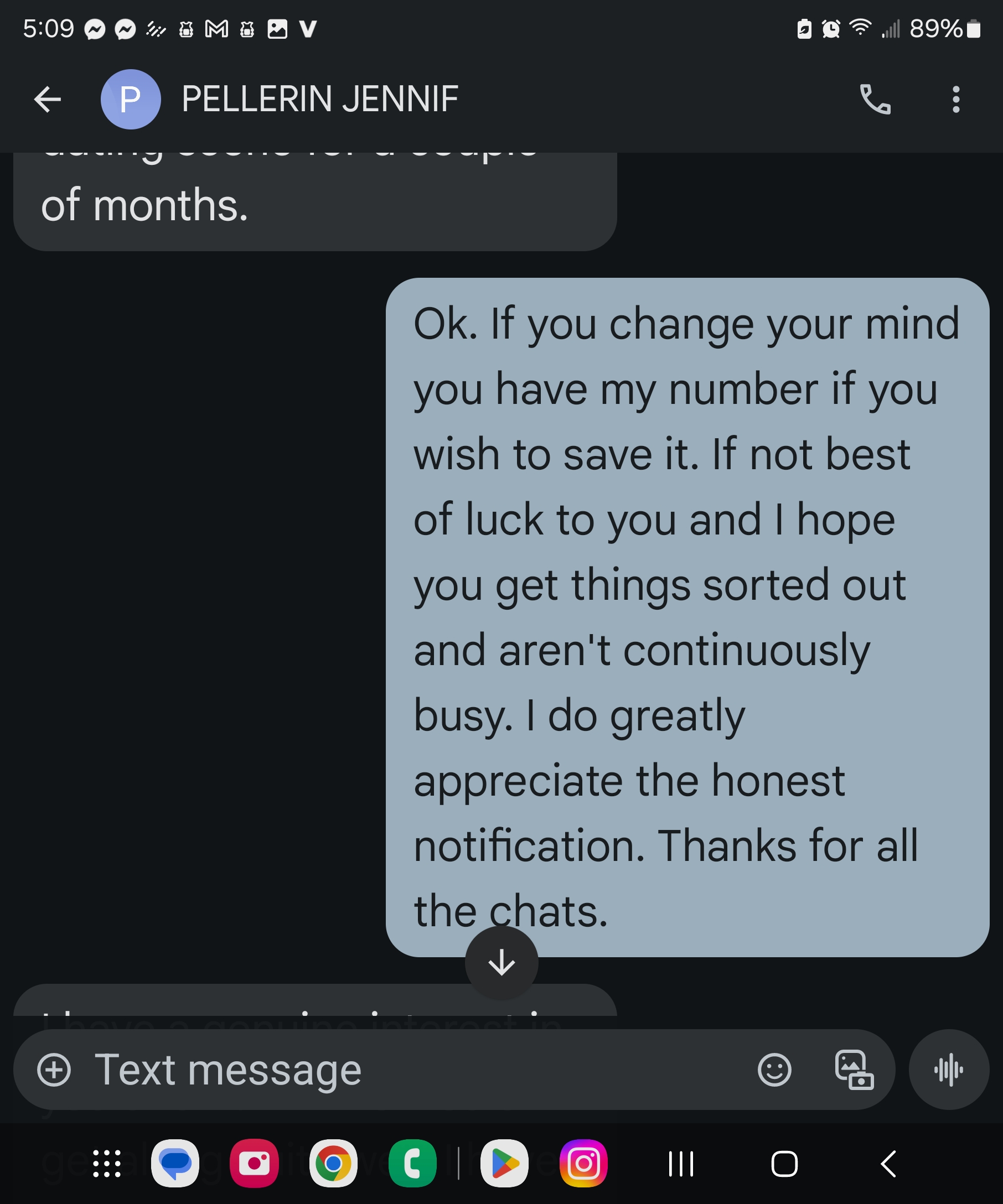This screenshot has width=1003, height=1204.
Task: Launch the green Phone app
Action: (x=412, y=1163)
